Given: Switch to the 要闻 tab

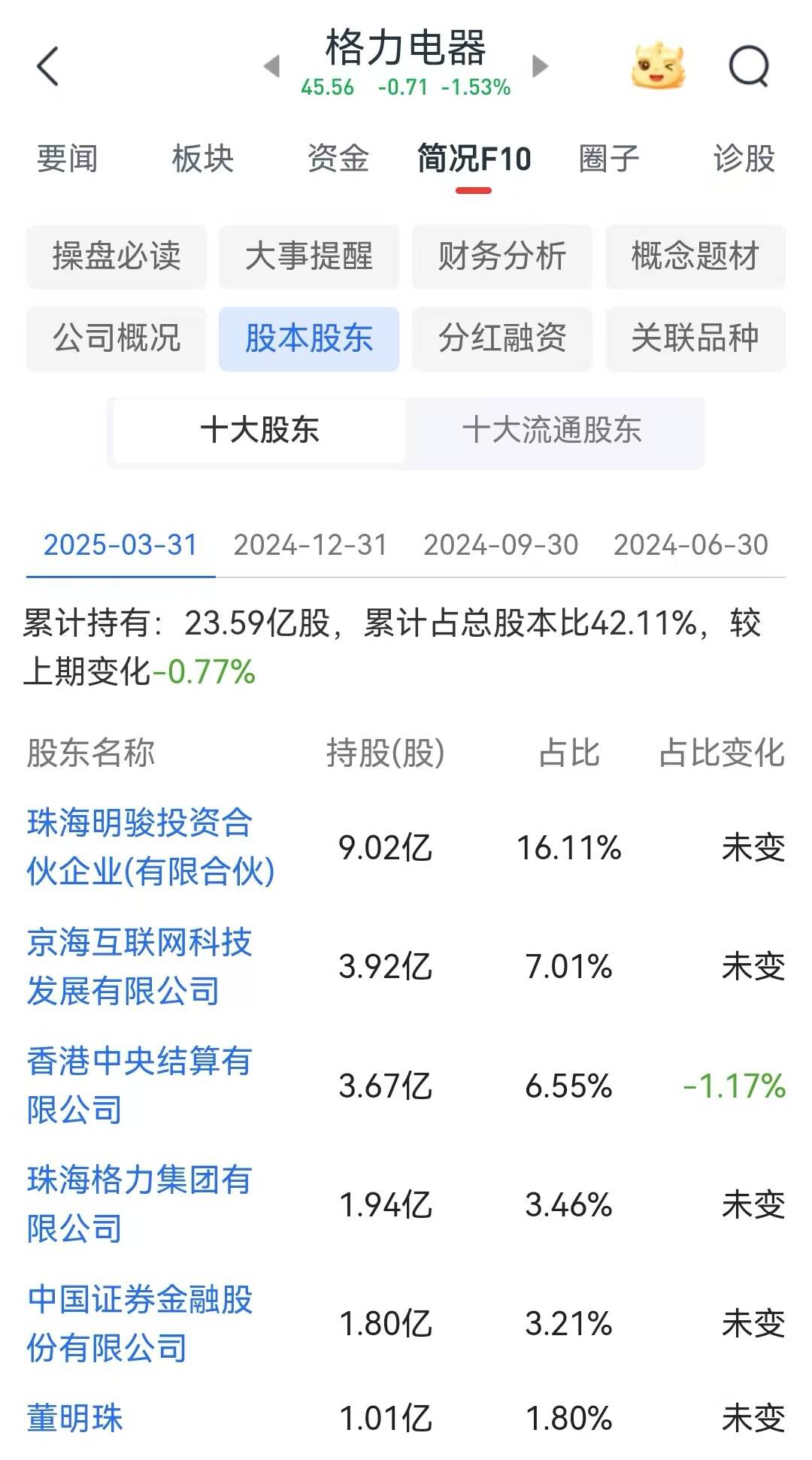Looking at the screenshot, I should (68, 159).
